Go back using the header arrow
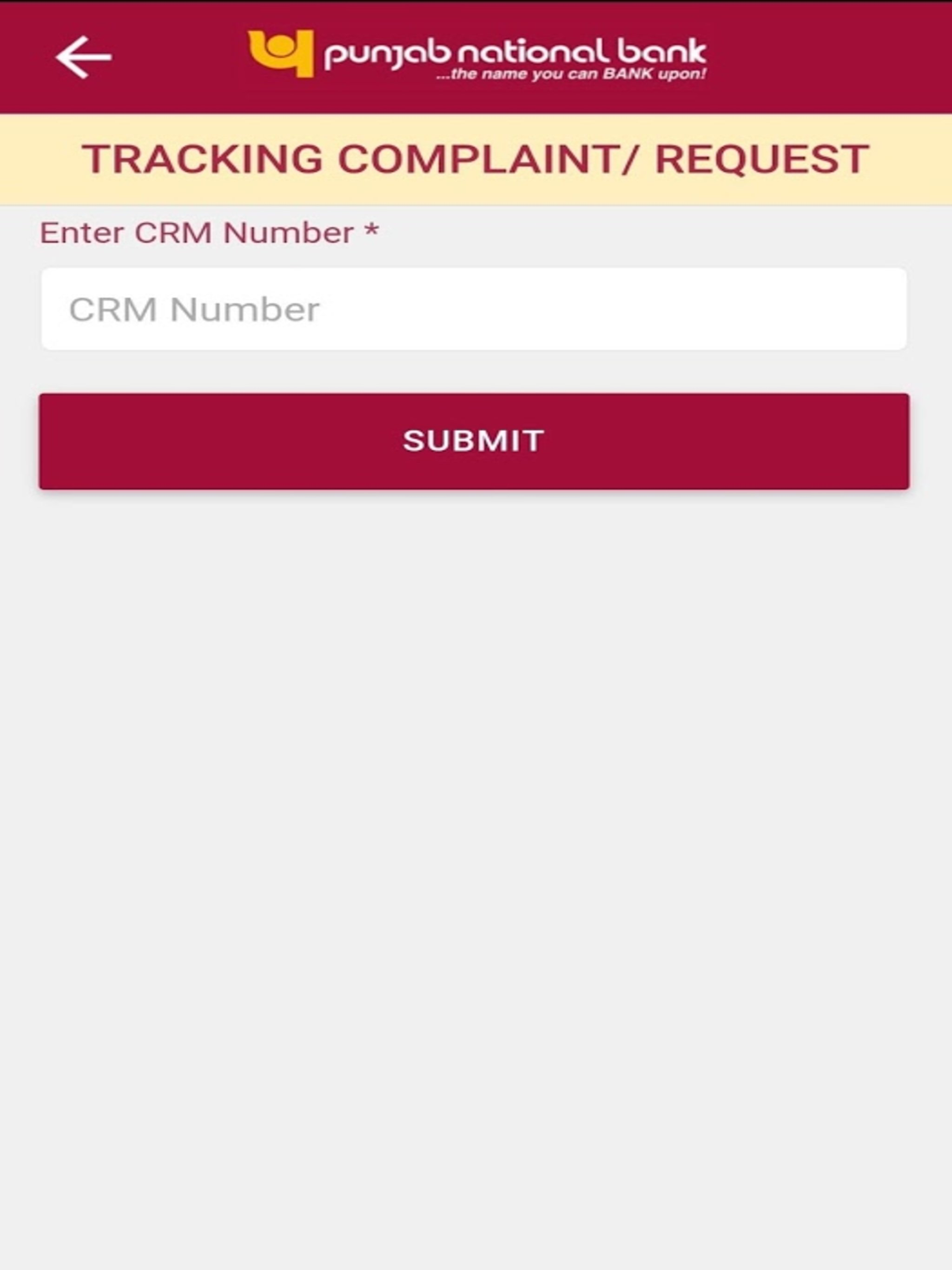The width and height of the screenshot is (952, 1270). pyautogui.click(x=84, y=57)
